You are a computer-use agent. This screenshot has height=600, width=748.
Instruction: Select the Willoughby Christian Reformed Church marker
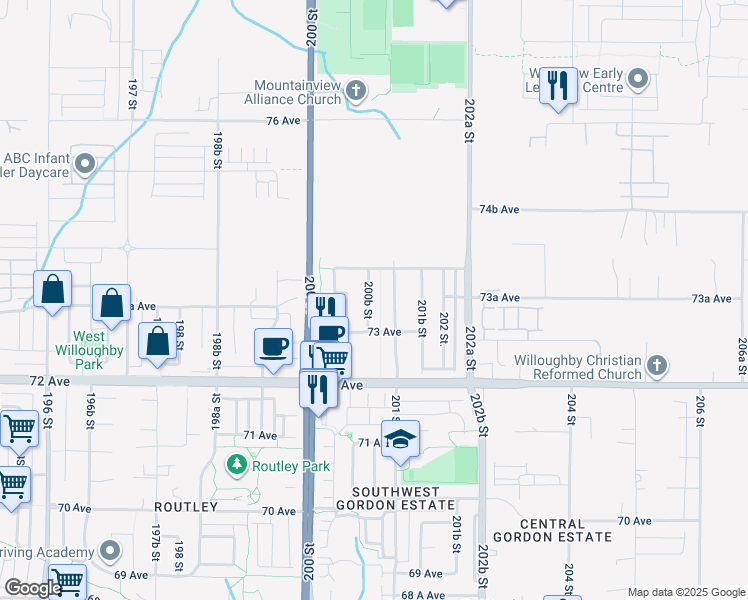tap(656, 365)
